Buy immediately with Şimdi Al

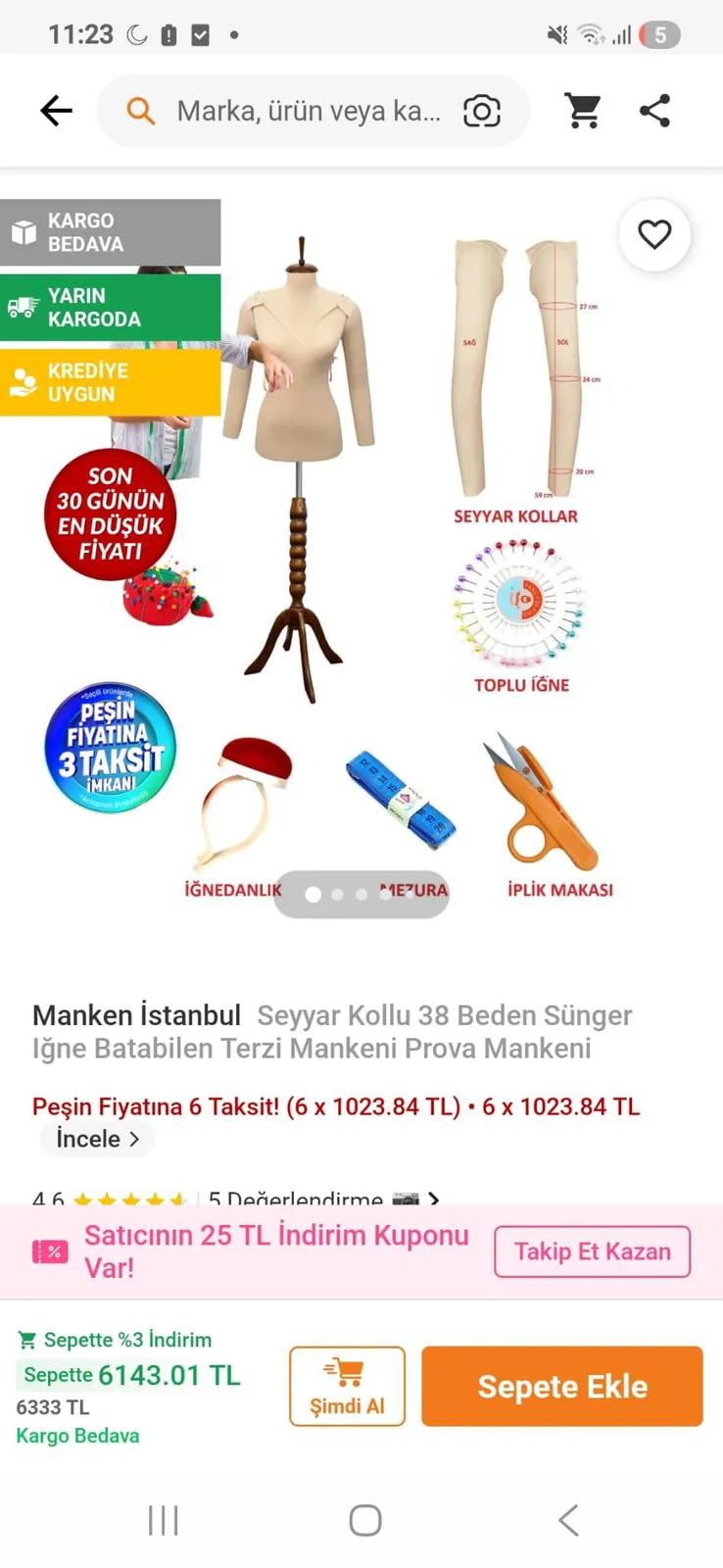[x=347, y=1386]
